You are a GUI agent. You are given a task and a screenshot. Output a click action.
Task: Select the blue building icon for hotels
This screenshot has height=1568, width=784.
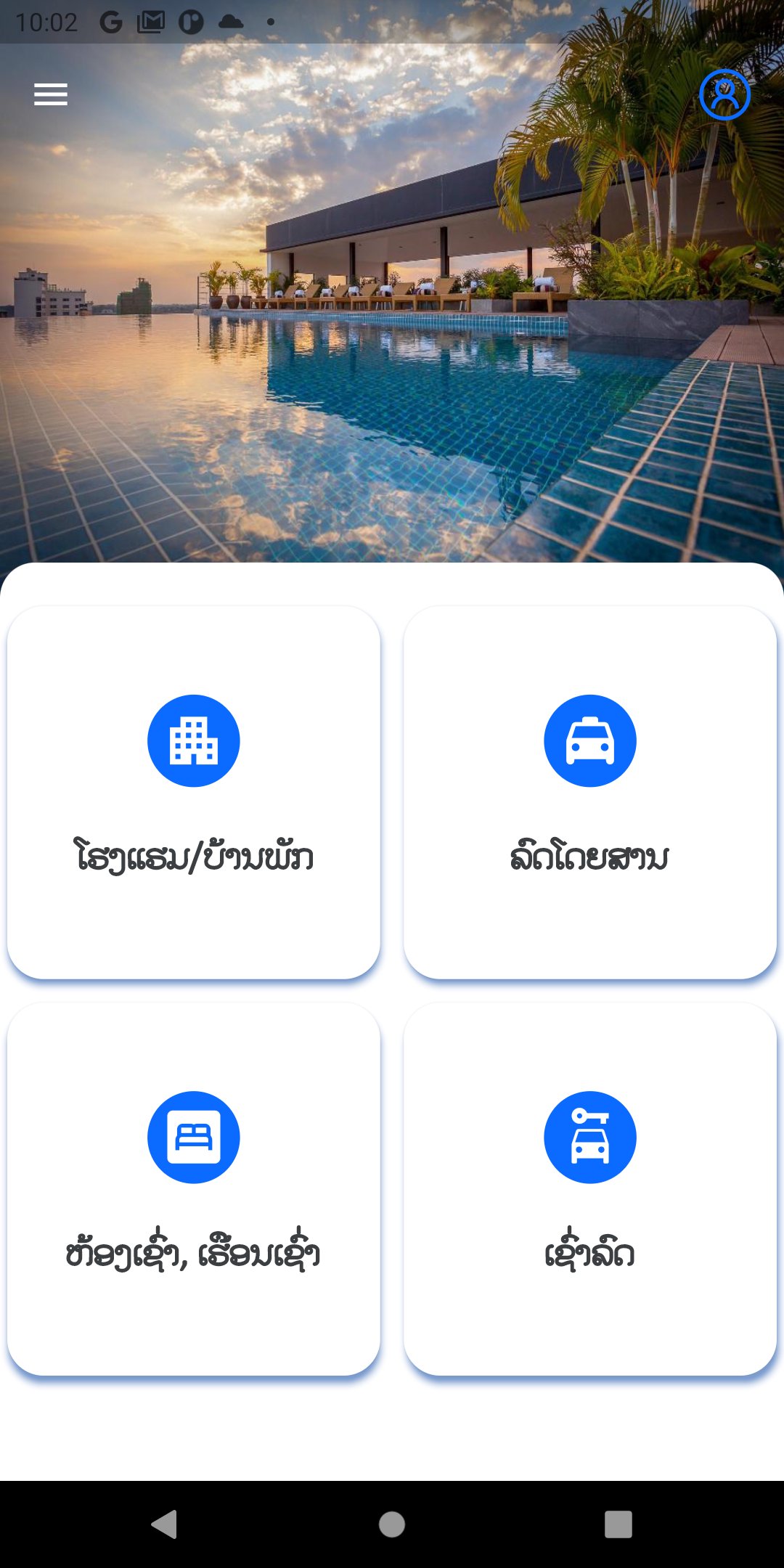[192, 740]
